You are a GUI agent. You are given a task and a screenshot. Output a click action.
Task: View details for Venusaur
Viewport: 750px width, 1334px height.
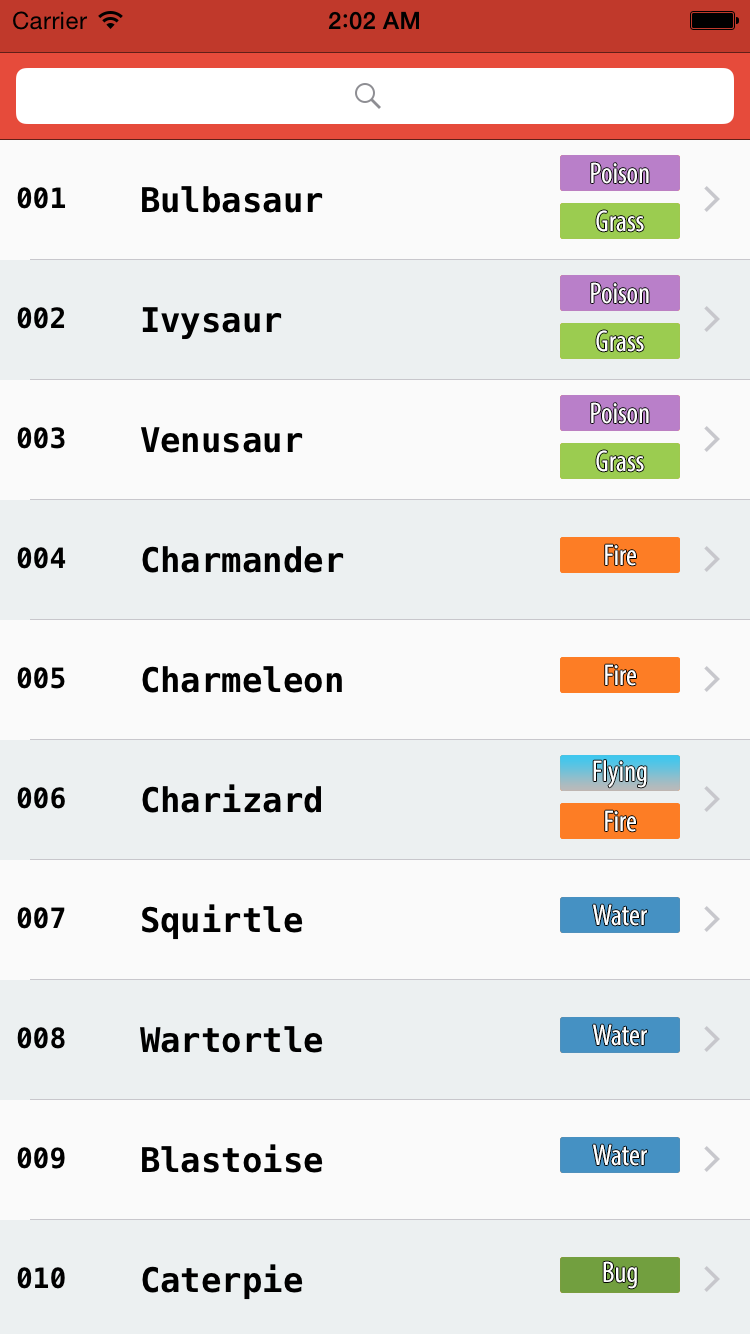point(375,440)
